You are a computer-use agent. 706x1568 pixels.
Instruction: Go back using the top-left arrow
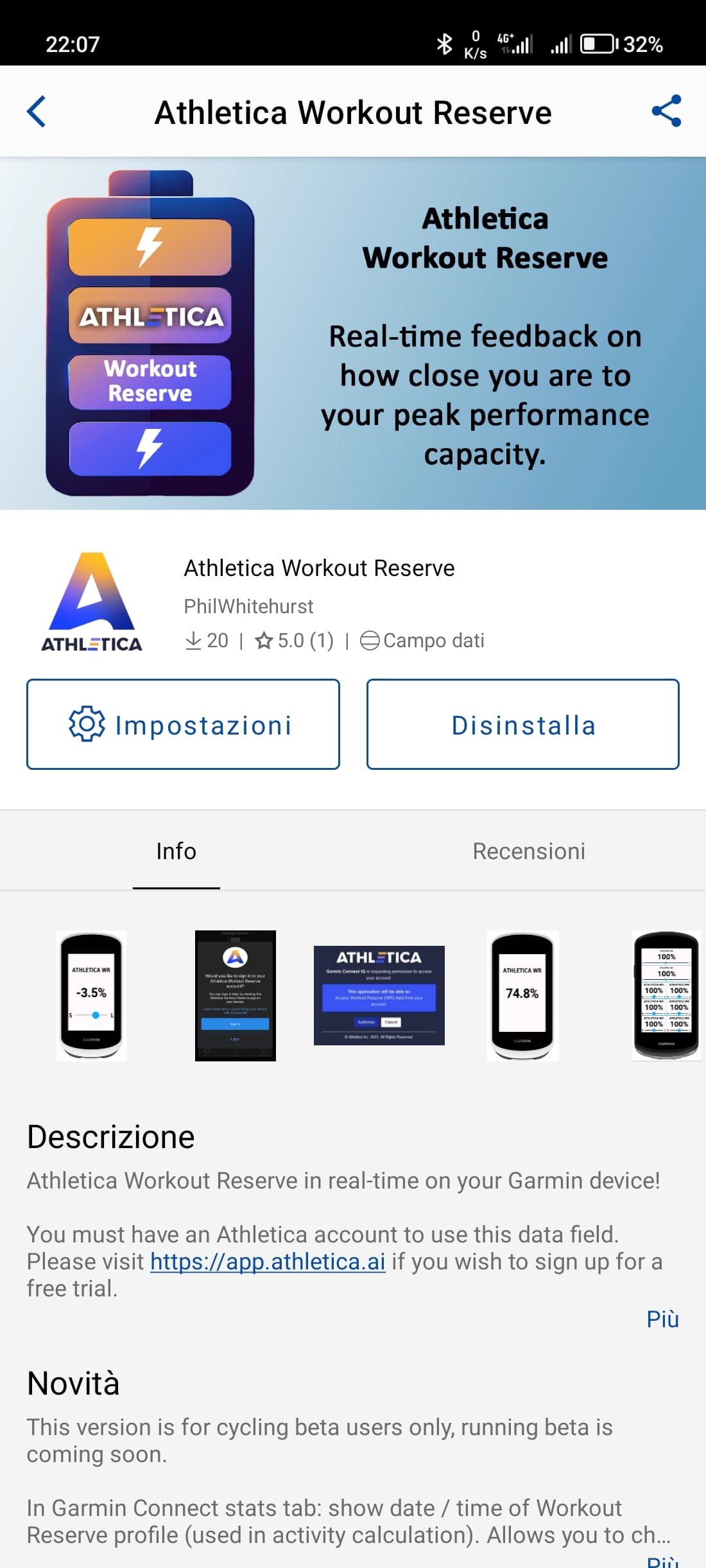pyautogui.click(x=37, y=112)
